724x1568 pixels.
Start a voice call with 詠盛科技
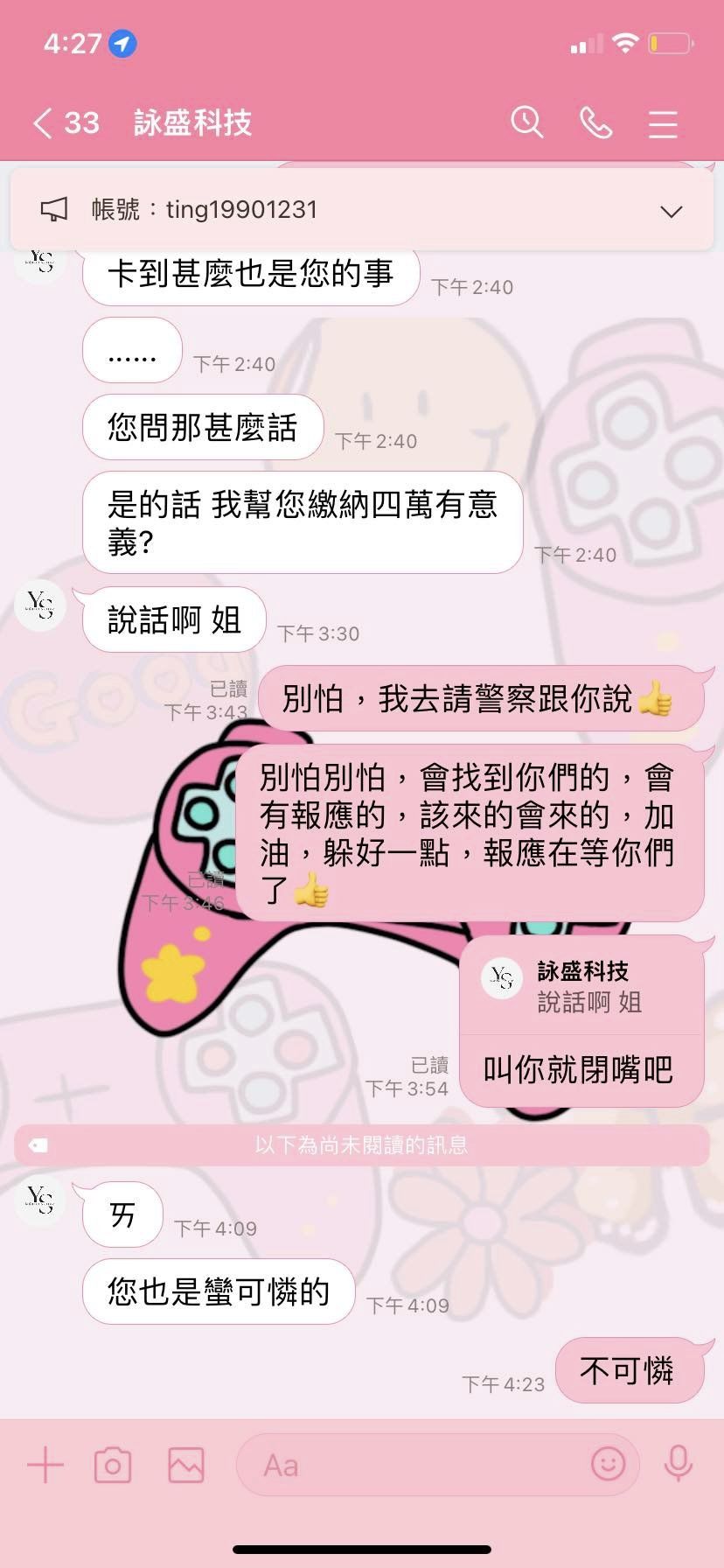pyautogui.click(x=595, y=123)
